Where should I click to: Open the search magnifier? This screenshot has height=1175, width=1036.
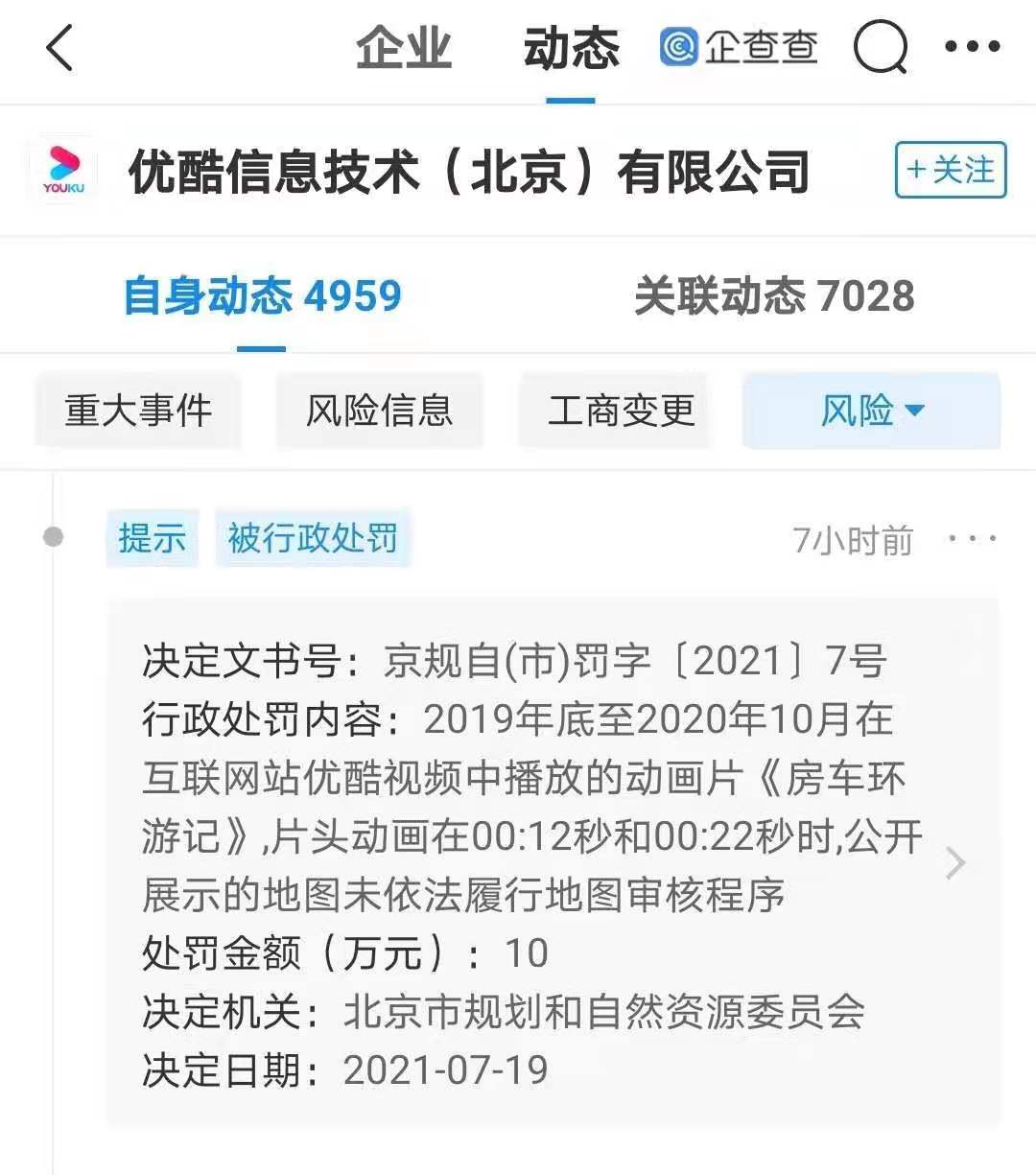[880, 47]
